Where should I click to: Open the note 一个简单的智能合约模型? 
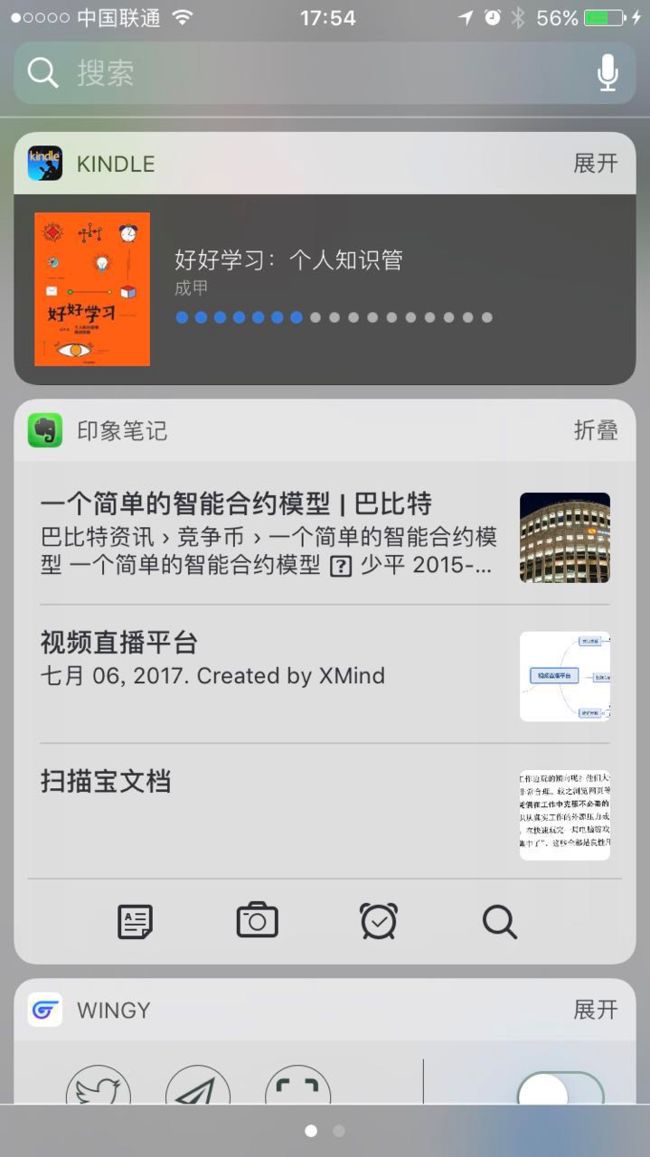tap(325, 536)
